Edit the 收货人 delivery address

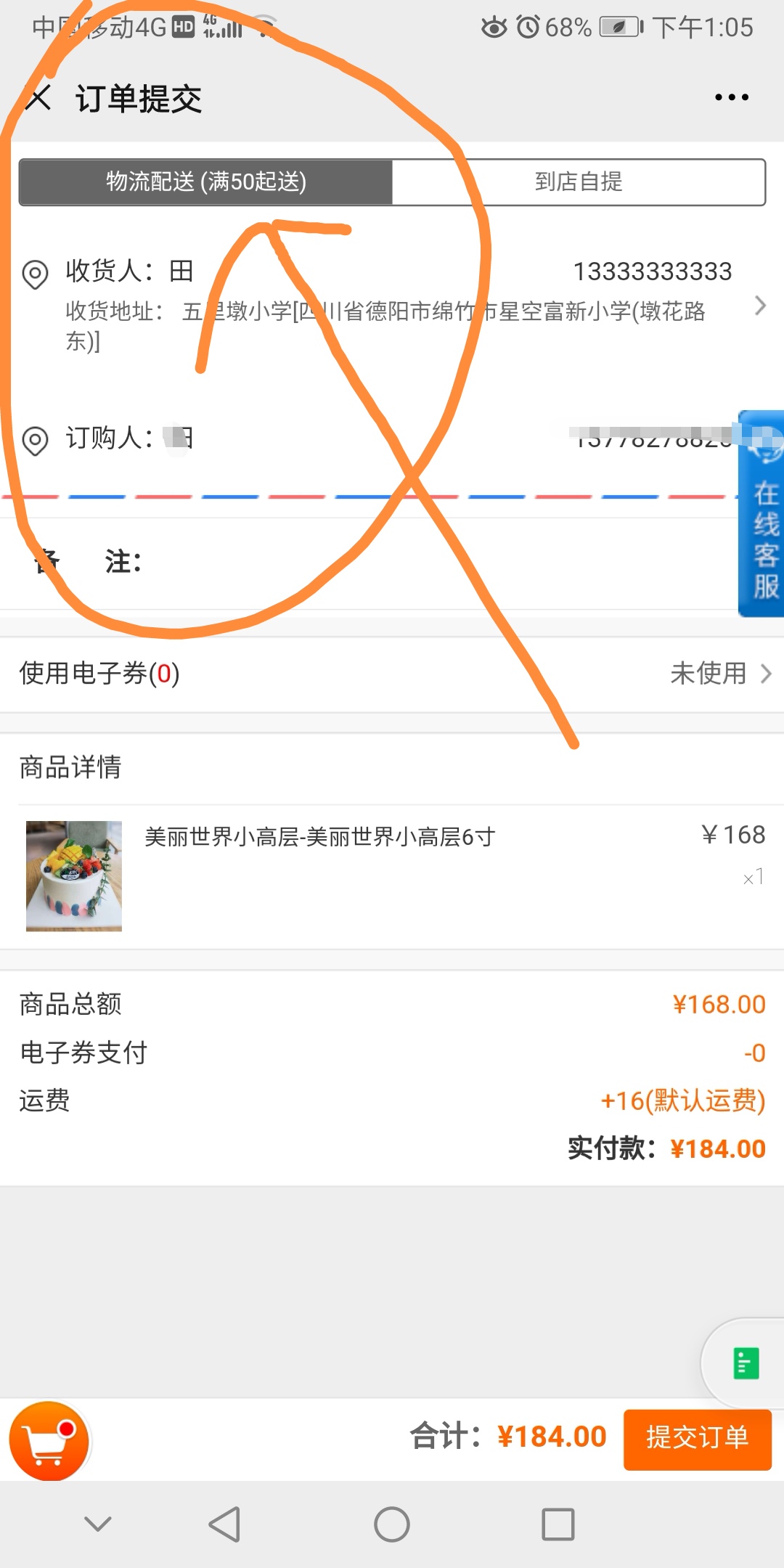point(392,305)
